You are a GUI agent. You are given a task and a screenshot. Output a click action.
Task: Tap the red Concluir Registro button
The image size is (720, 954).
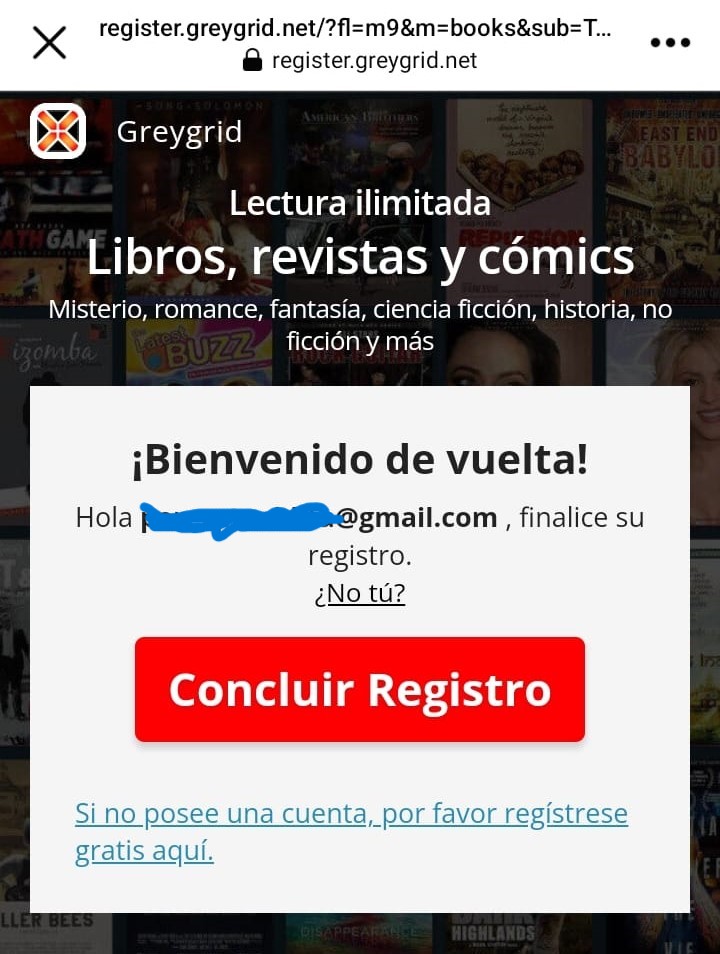click(360, 690)
